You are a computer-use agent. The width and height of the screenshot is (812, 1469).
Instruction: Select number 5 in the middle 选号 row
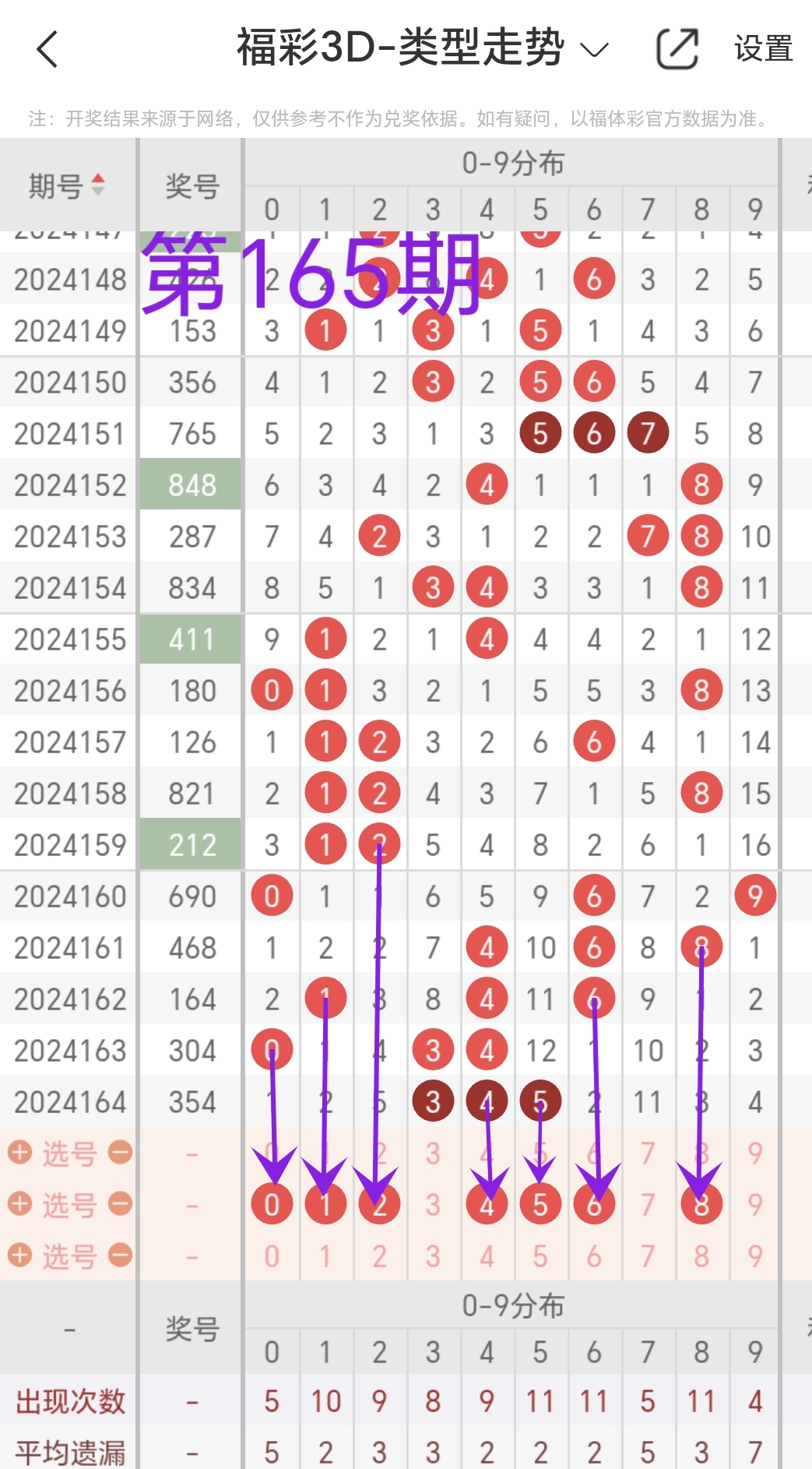(x=540, y=1203)
